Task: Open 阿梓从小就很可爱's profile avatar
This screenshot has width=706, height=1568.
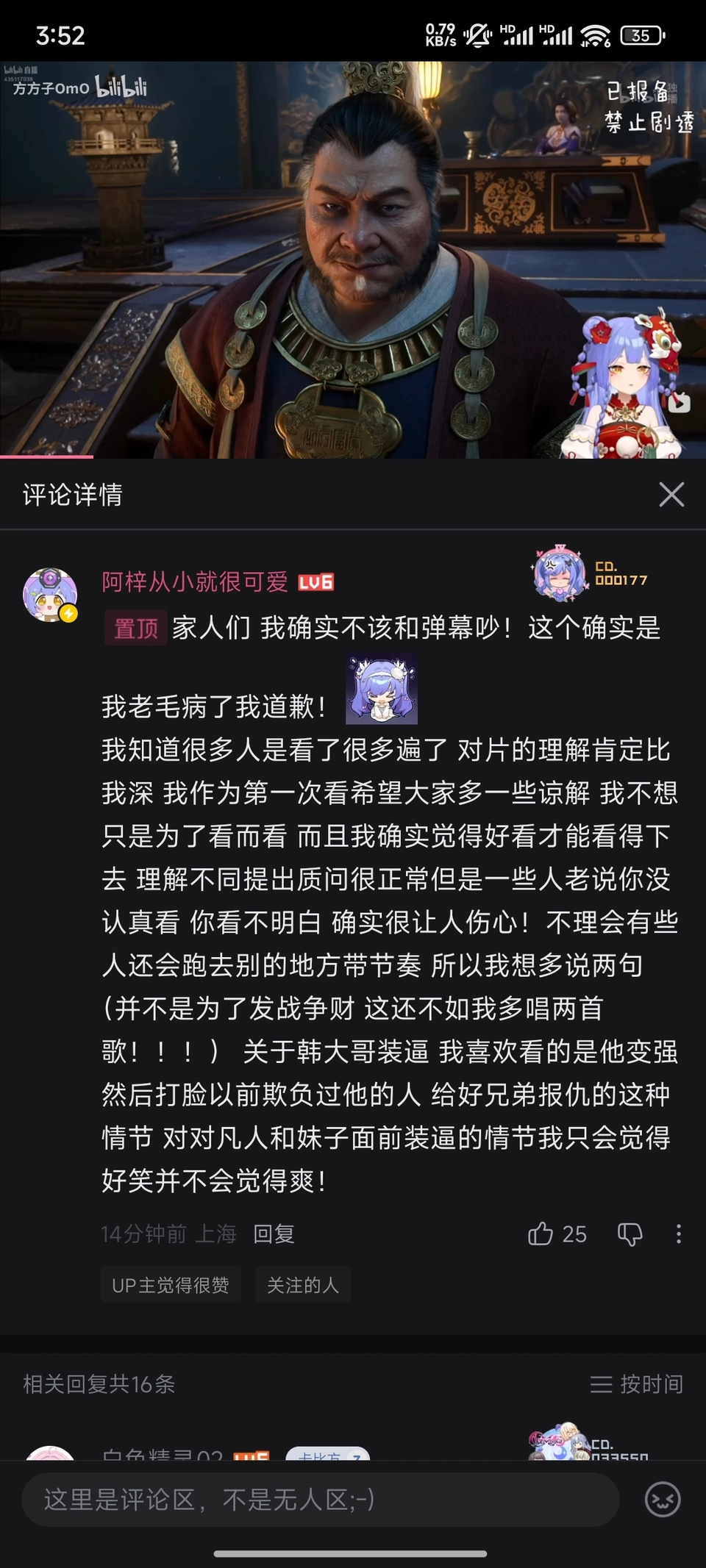Action: [49, 595]
